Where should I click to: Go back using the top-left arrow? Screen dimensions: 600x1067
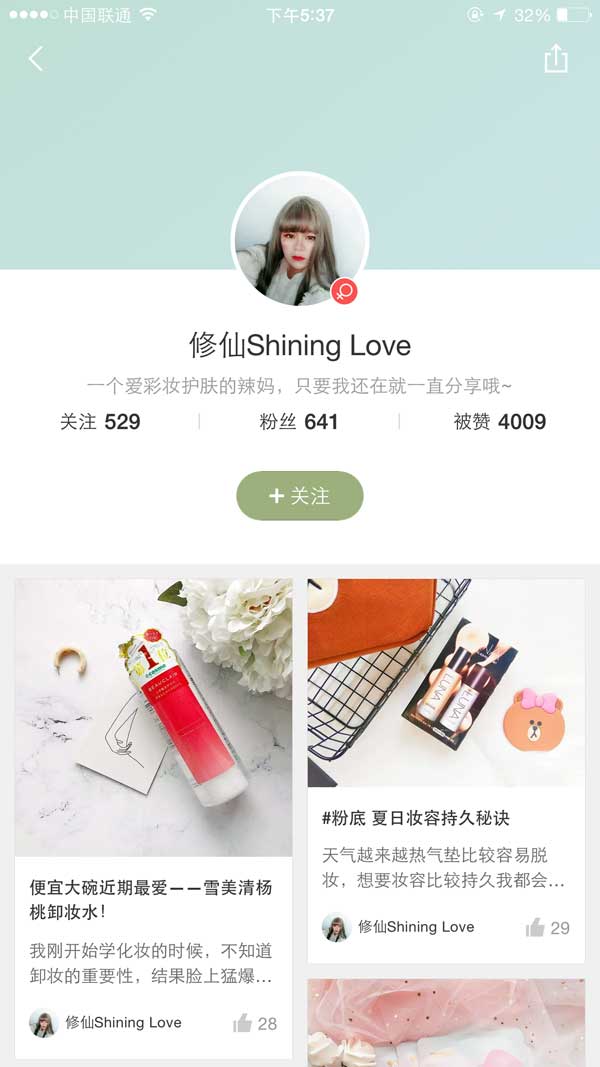pyautogui.click(x=36, y=59)
